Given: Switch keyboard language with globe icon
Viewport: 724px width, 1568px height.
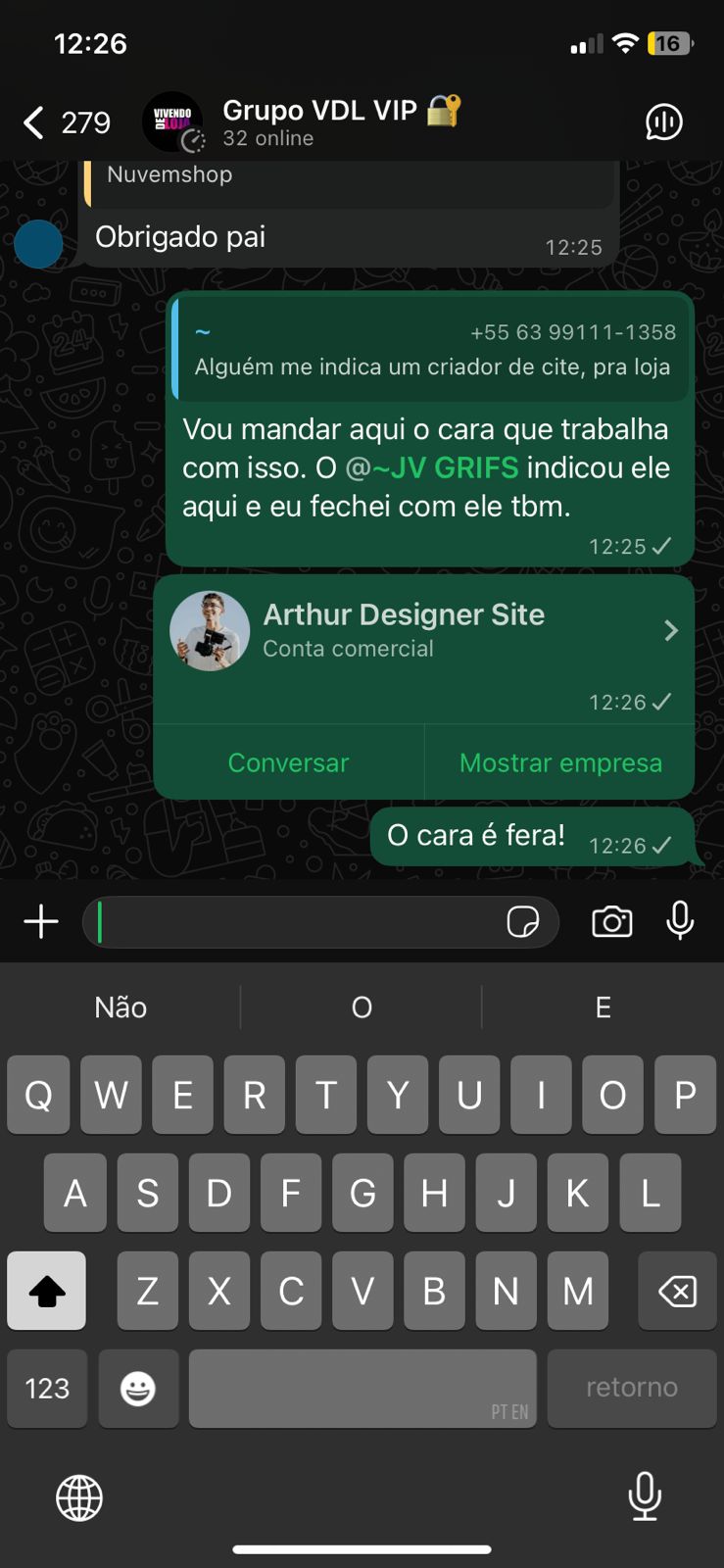Looking at the screenshot, I should click(x=79, y=1497).
